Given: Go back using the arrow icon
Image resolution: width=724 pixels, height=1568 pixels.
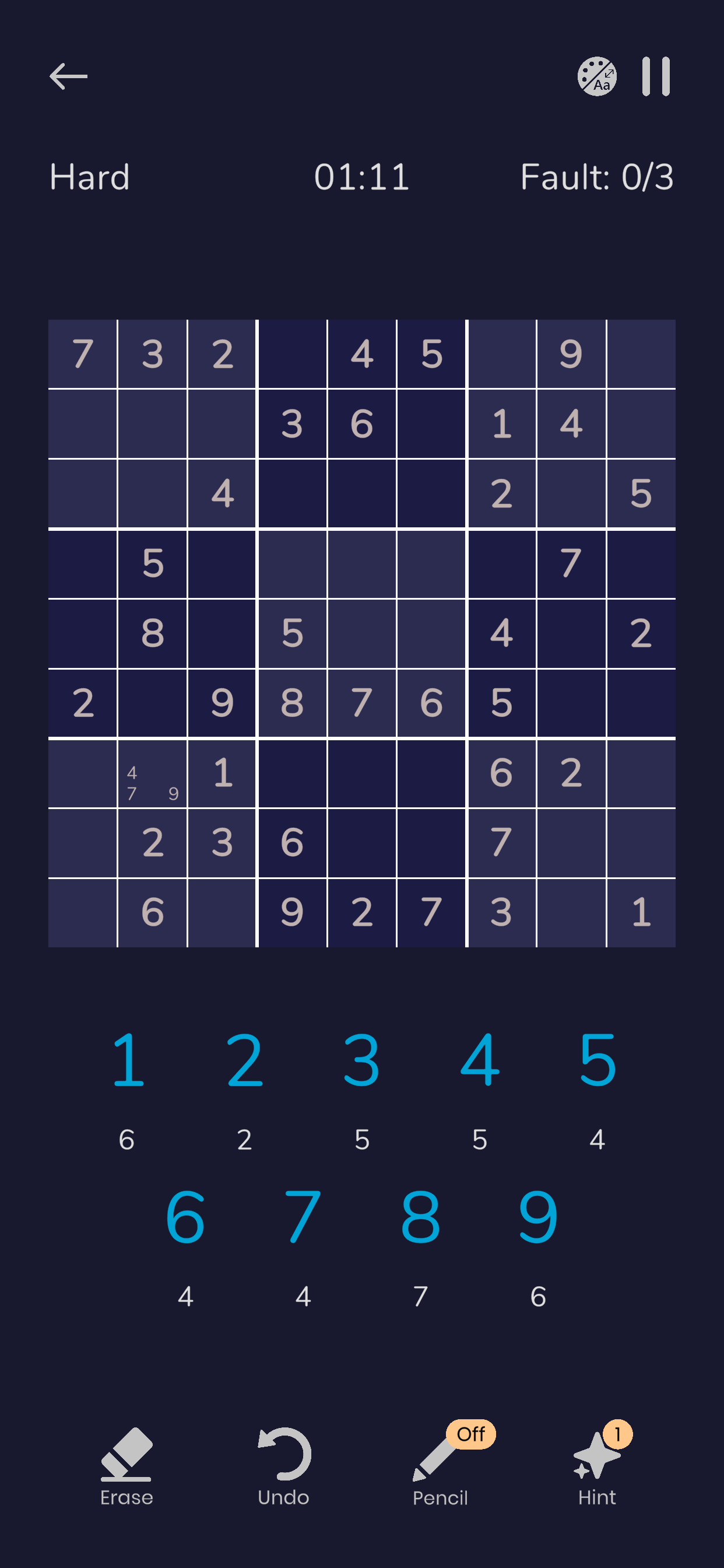Looking at the screenshot, I should pos(68,76).
